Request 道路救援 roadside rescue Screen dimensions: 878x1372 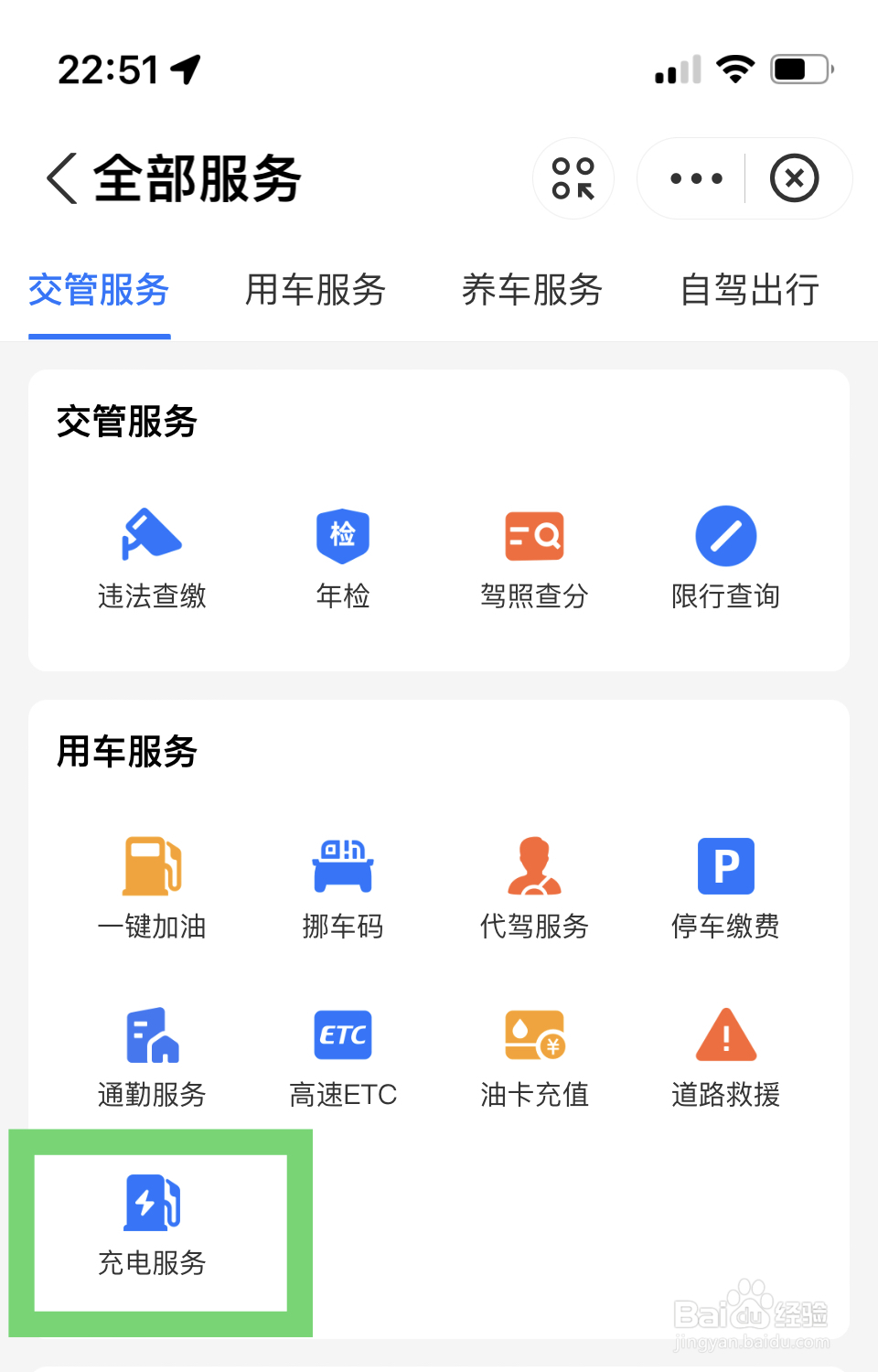725,1056
